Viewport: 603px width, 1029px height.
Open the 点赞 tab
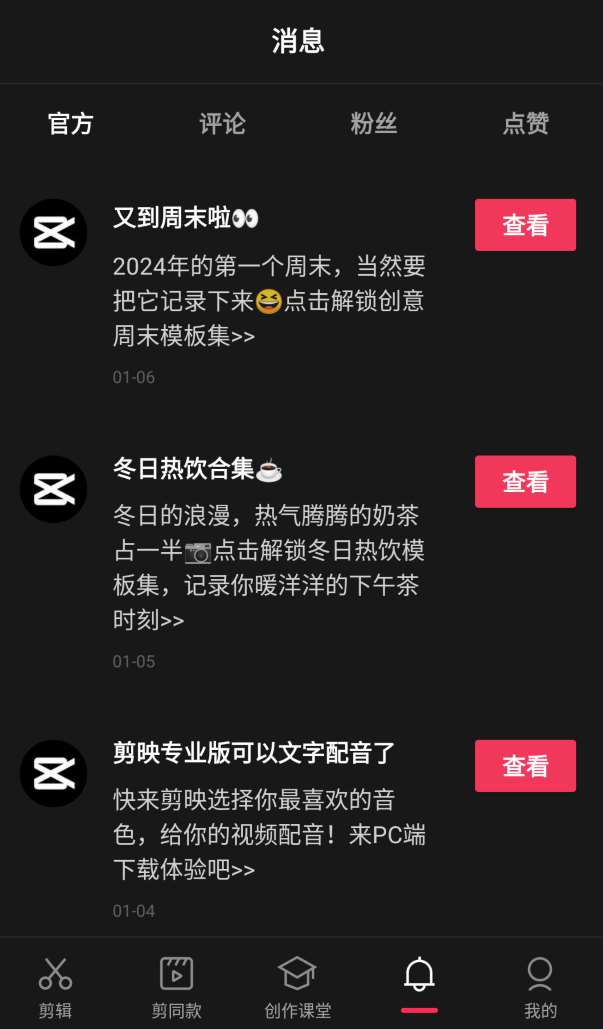pyautogui.click(x=525, y=124)
